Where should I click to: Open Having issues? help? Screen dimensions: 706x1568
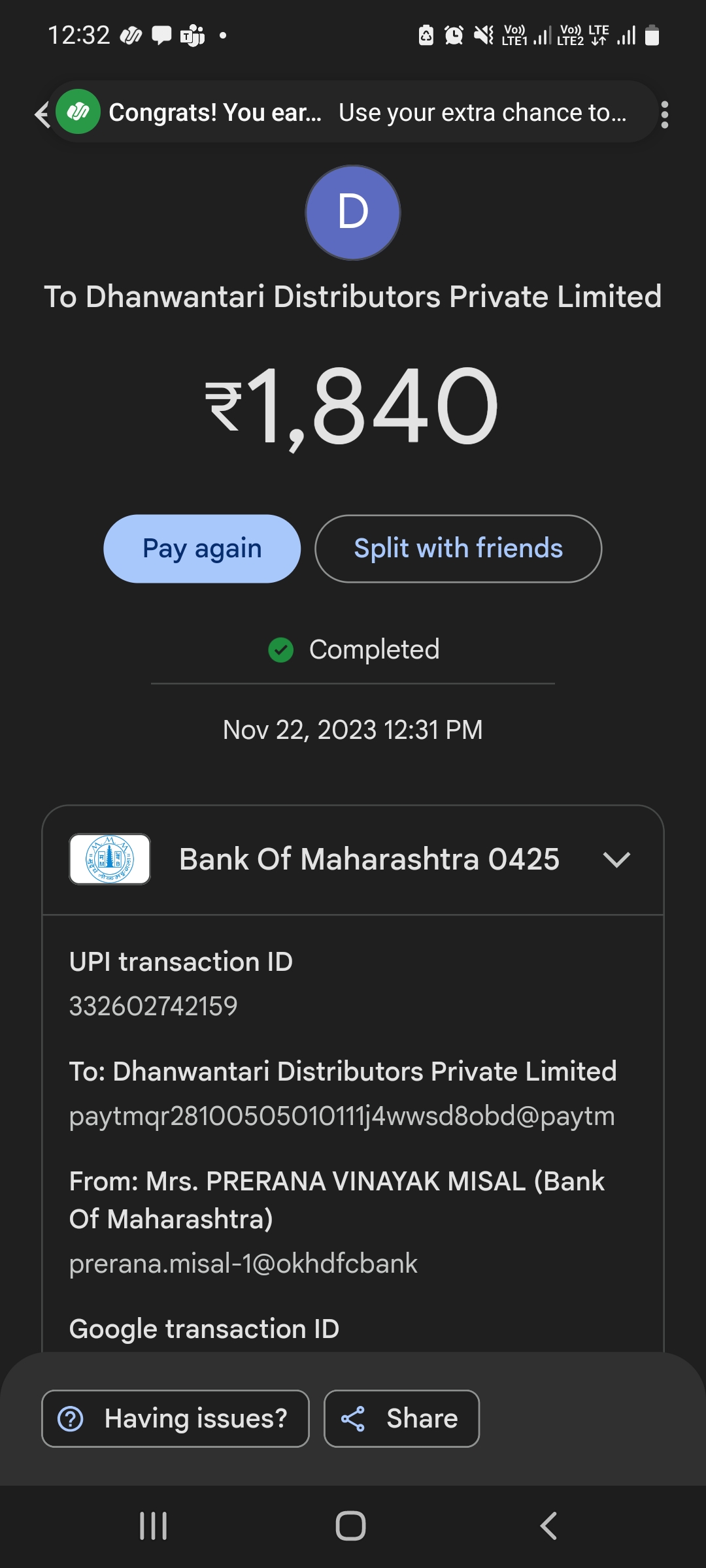175,1418
